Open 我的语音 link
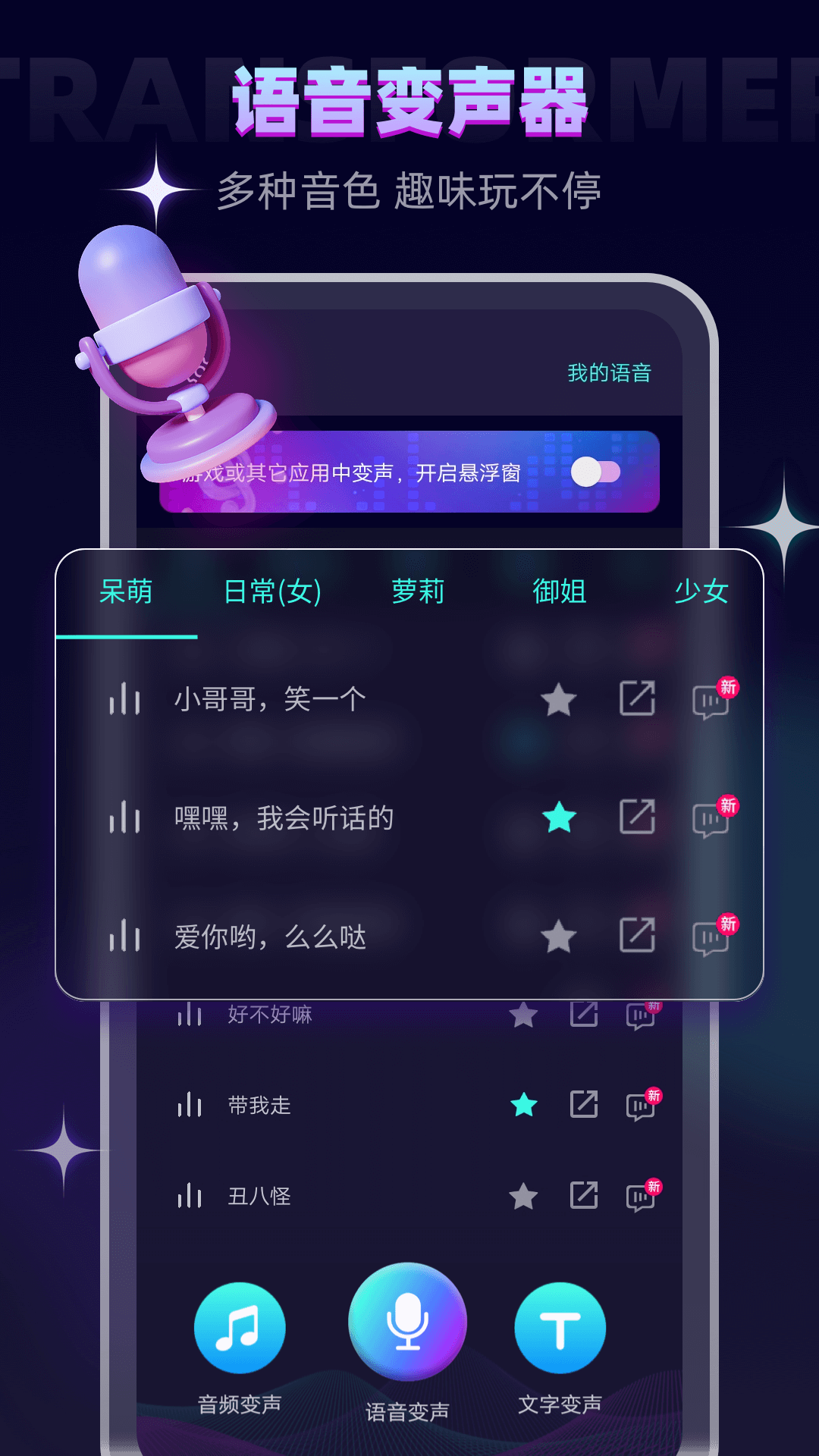The height and width of the screenshot is (1456, 819). pyautogui.click(x=611, y=373)
